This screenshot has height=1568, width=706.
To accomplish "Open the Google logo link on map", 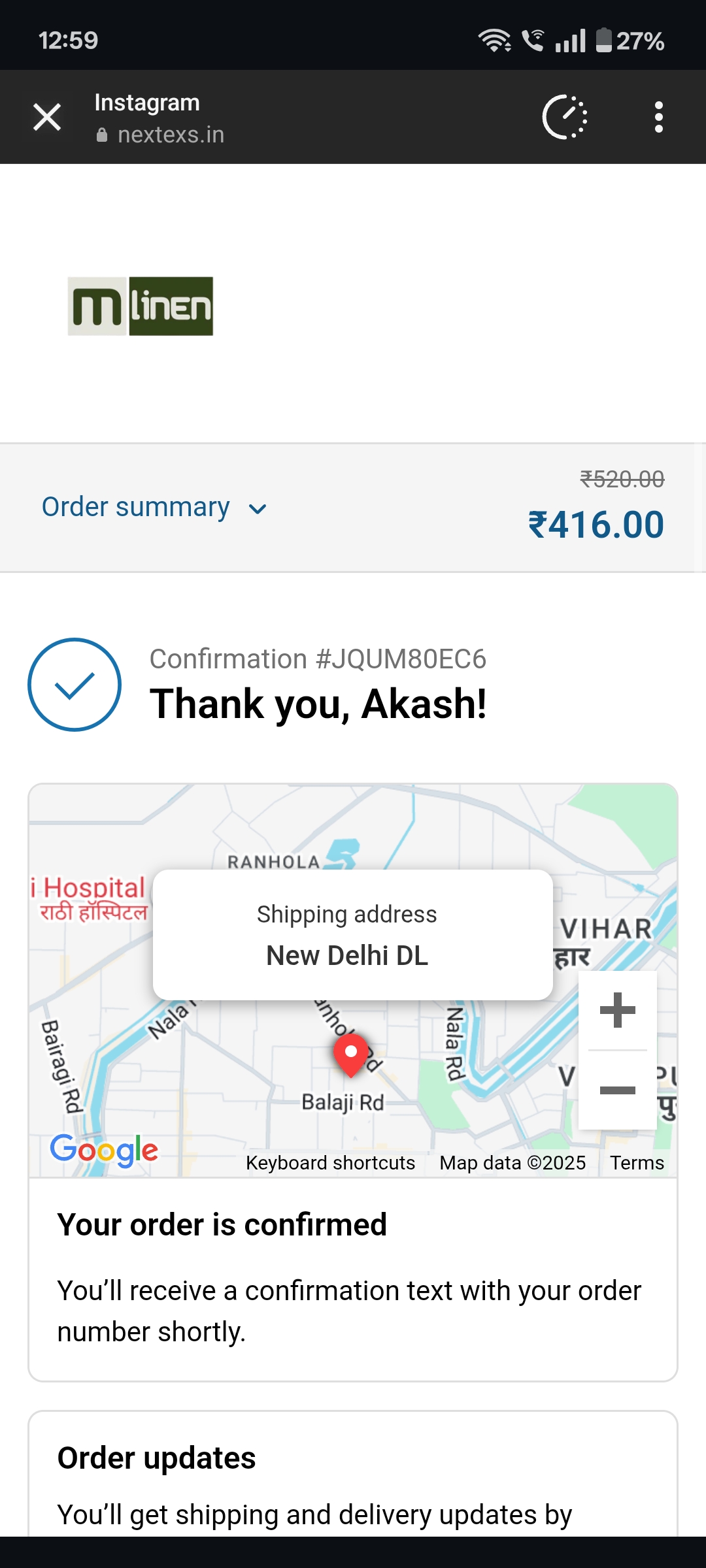I will pos(105,1150).
